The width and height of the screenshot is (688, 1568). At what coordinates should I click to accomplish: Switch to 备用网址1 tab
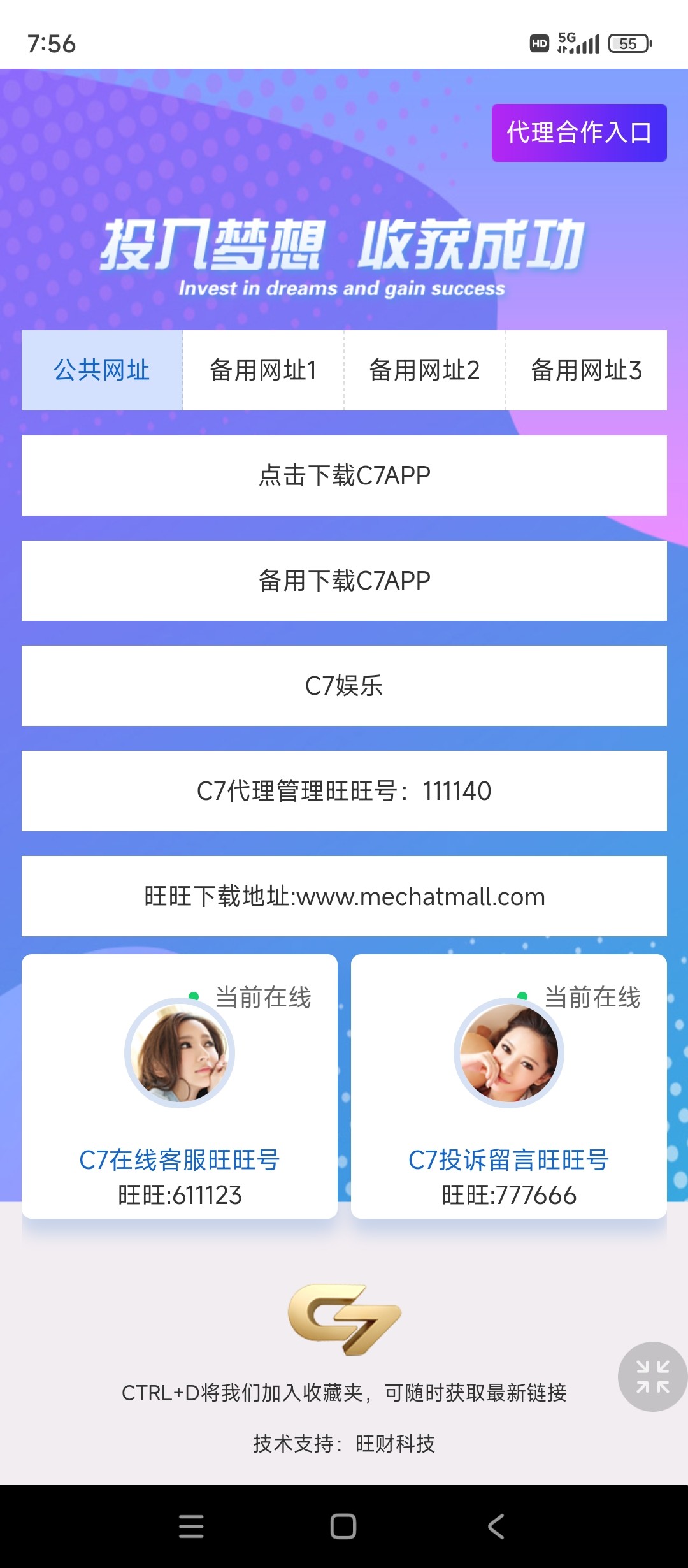[263, 370]
